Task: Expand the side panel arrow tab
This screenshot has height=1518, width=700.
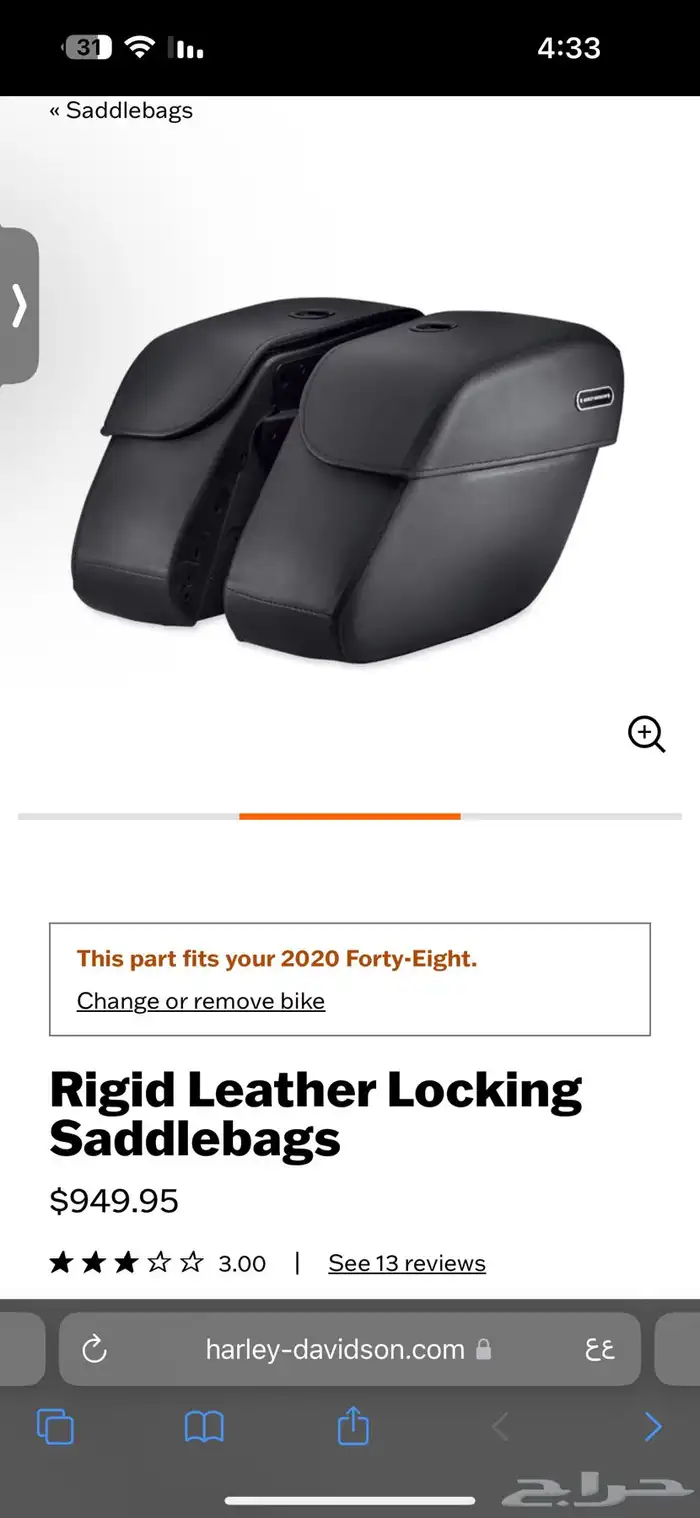Action: 19,305
